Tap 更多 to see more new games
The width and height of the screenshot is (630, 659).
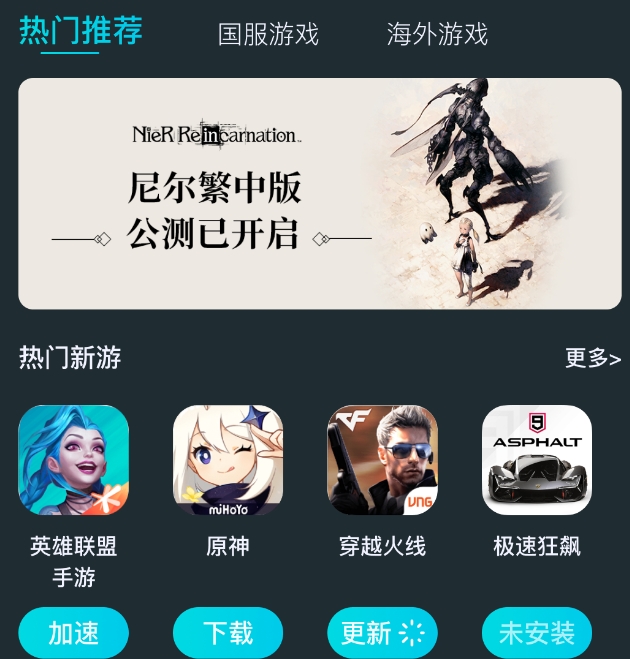(592, 358)
